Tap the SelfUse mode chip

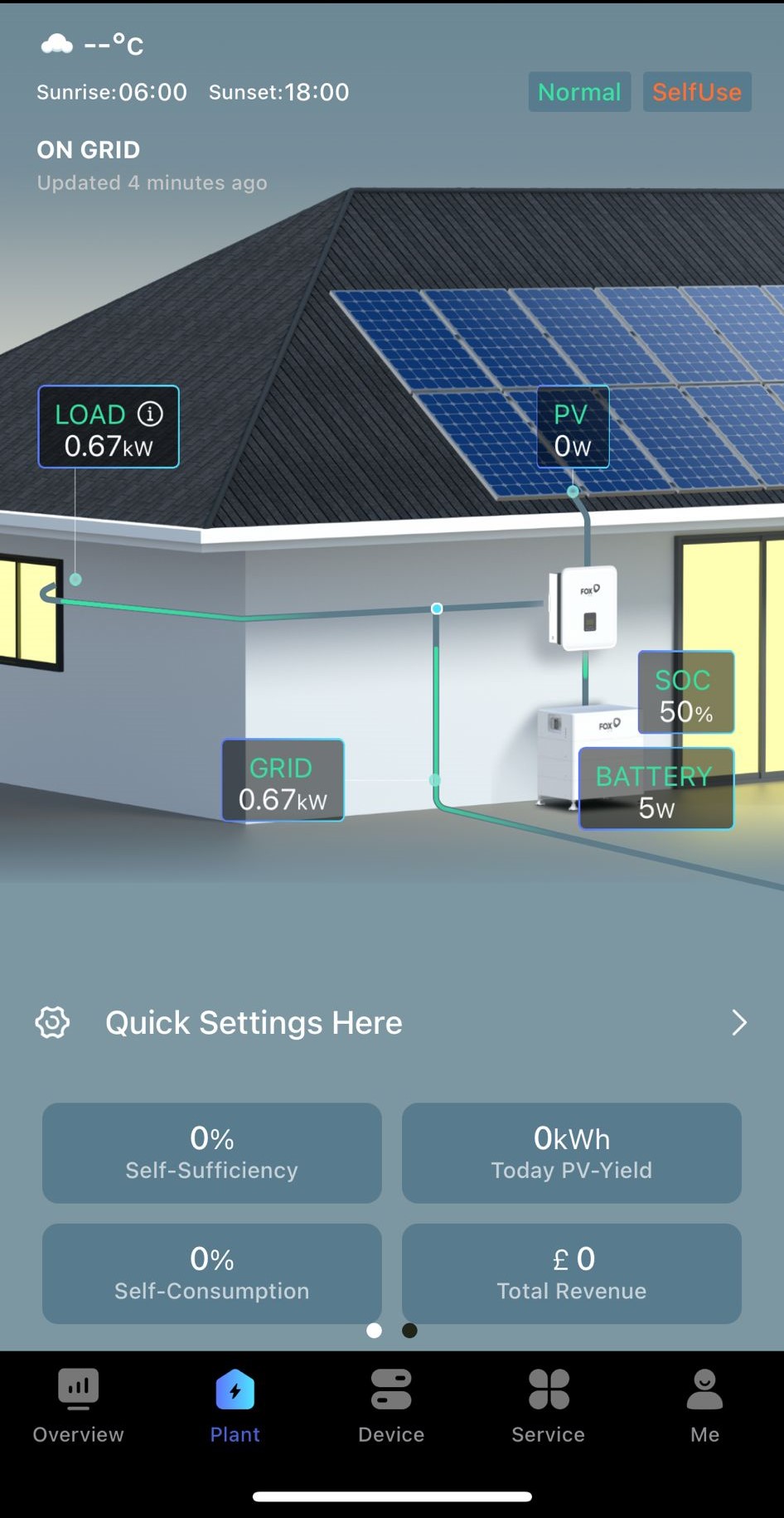(x=697, y=92)
